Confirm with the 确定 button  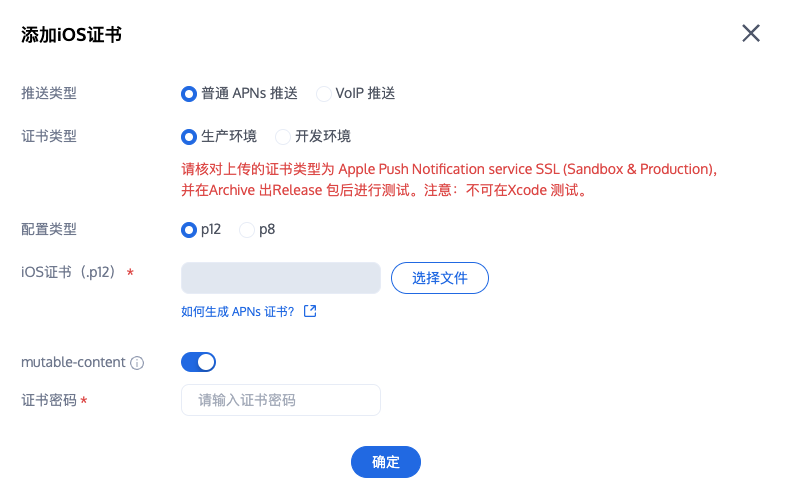tap(385, 462)
